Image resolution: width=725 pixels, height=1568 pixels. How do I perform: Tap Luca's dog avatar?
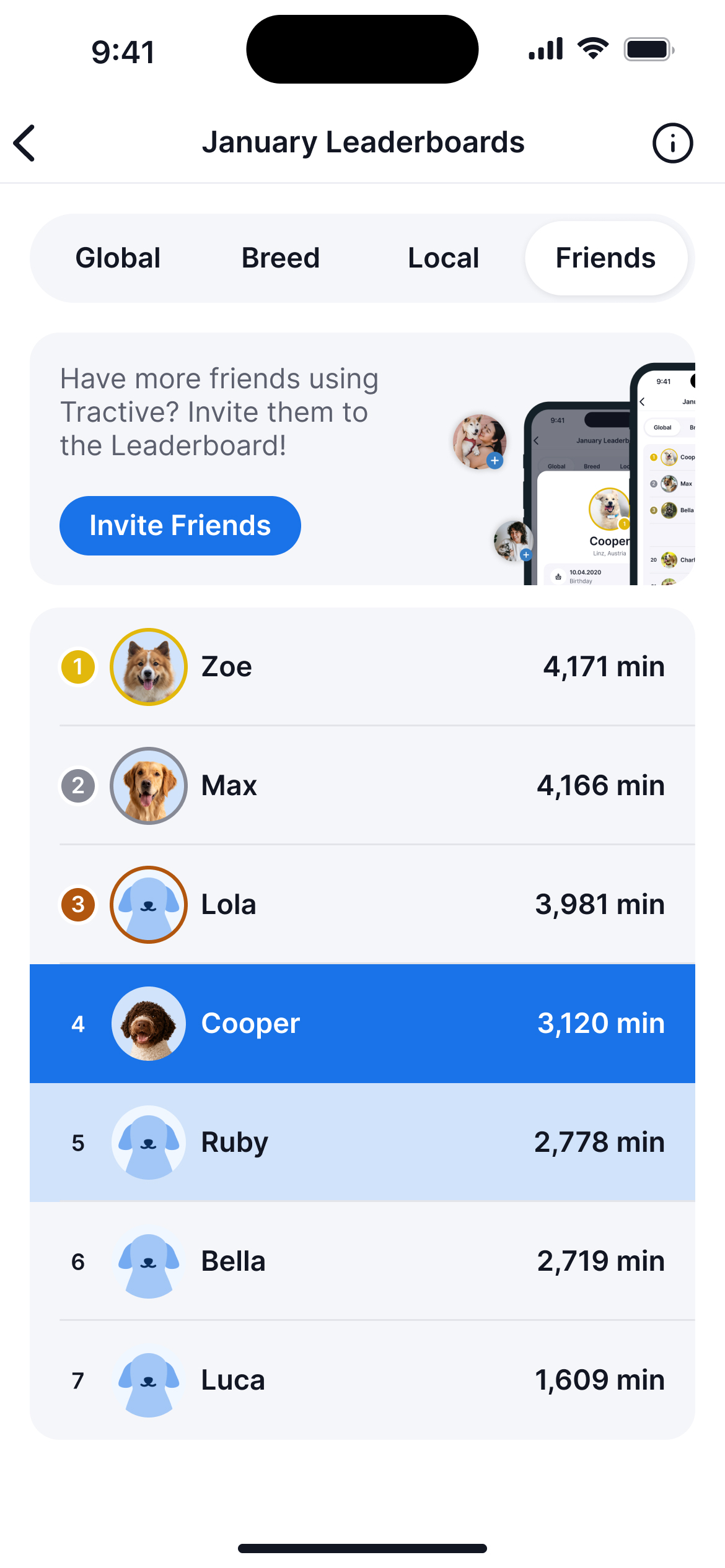(148, 1380)
